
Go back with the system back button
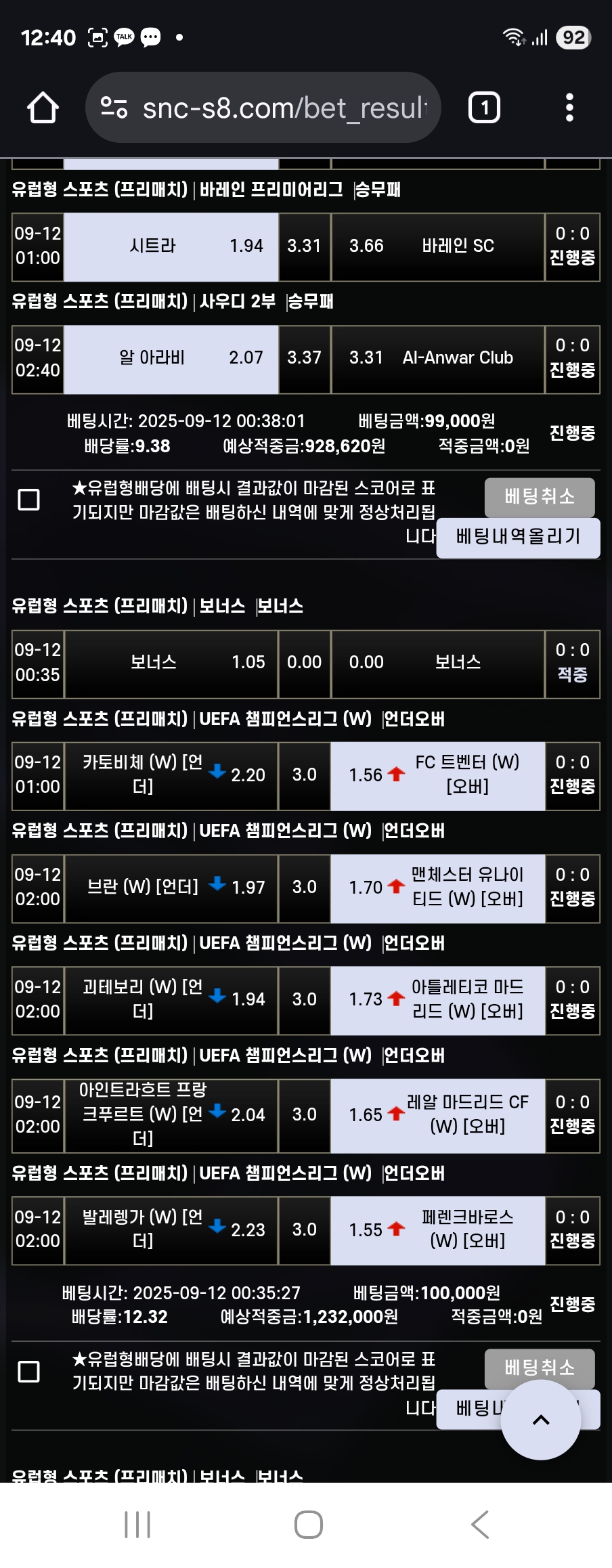(x=479, y=1524)
